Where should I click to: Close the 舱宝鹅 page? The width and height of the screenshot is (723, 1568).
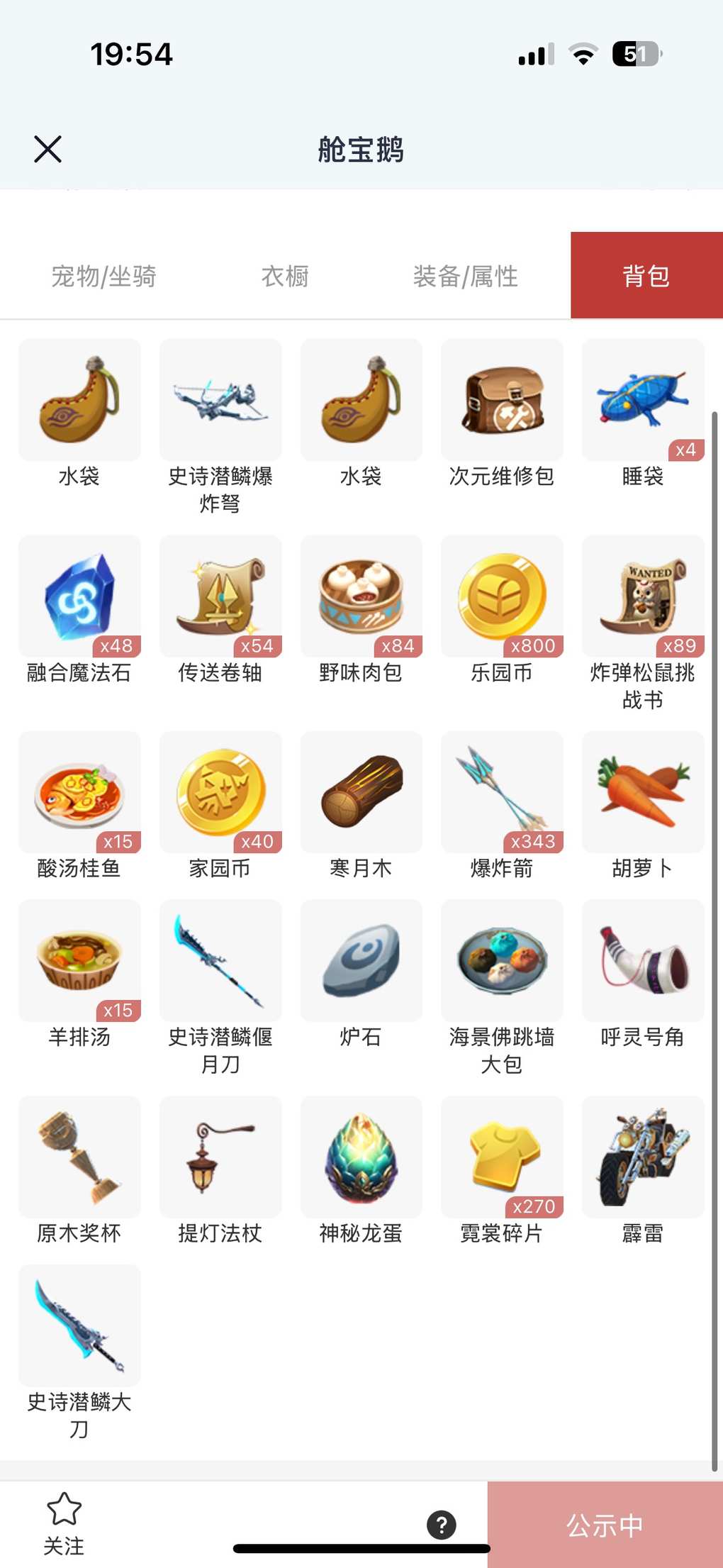pyautogui.click(x=48, y=150)
